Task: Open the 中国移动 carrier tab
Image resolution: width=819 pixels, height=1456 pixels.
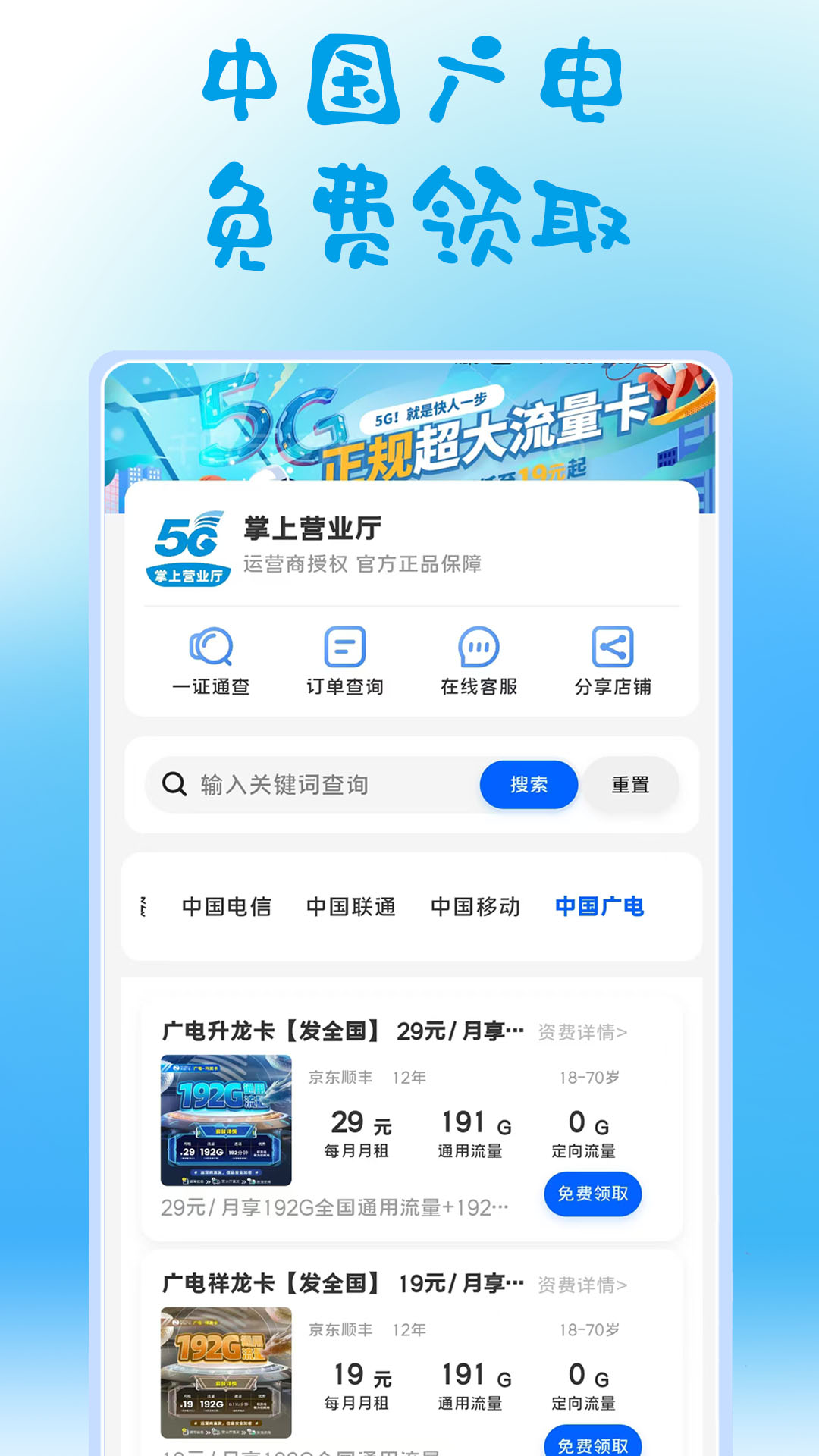Action: tap(475, 907)
